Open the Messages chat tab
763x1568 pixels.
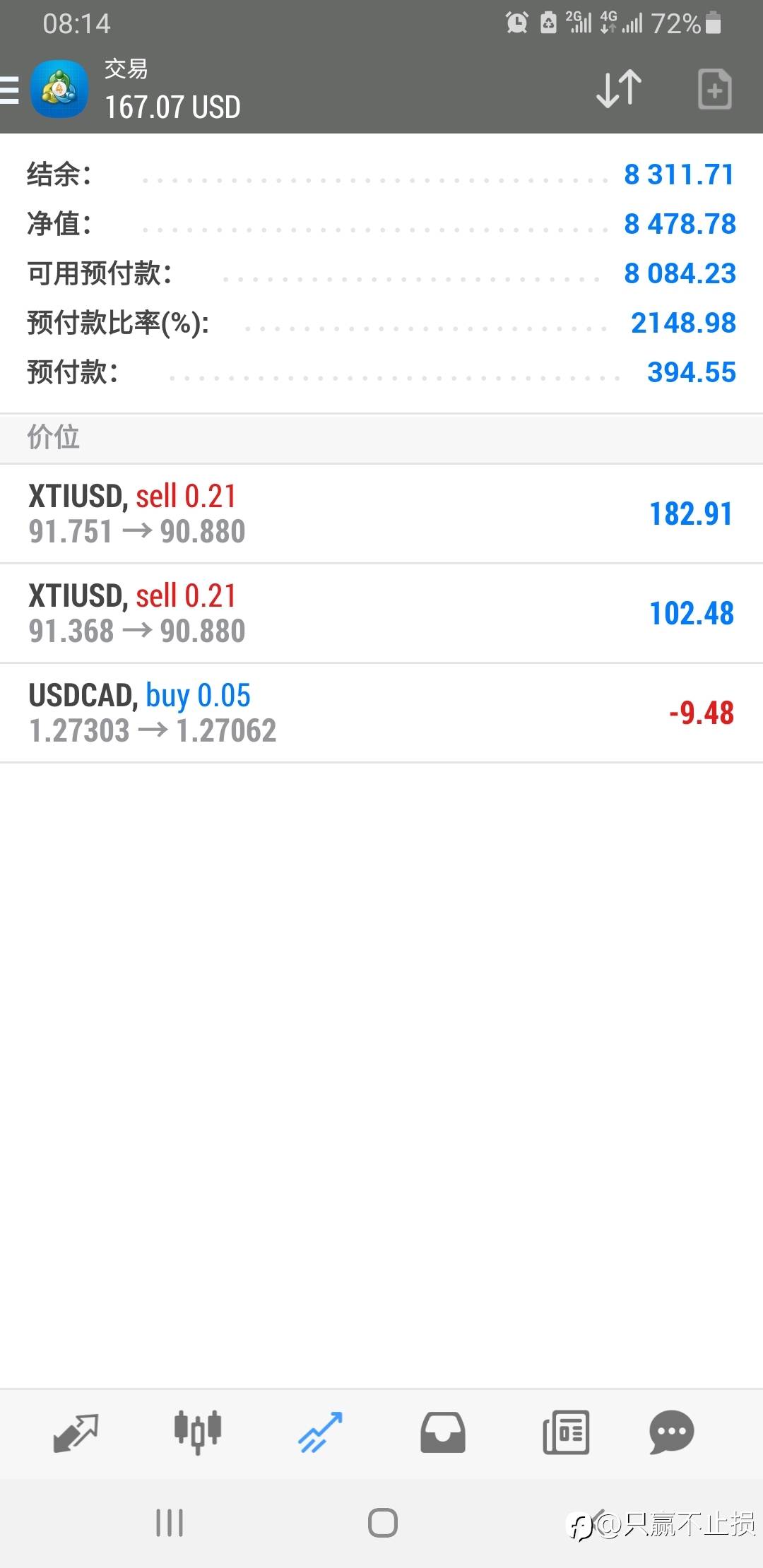[x=671, y=1432]
